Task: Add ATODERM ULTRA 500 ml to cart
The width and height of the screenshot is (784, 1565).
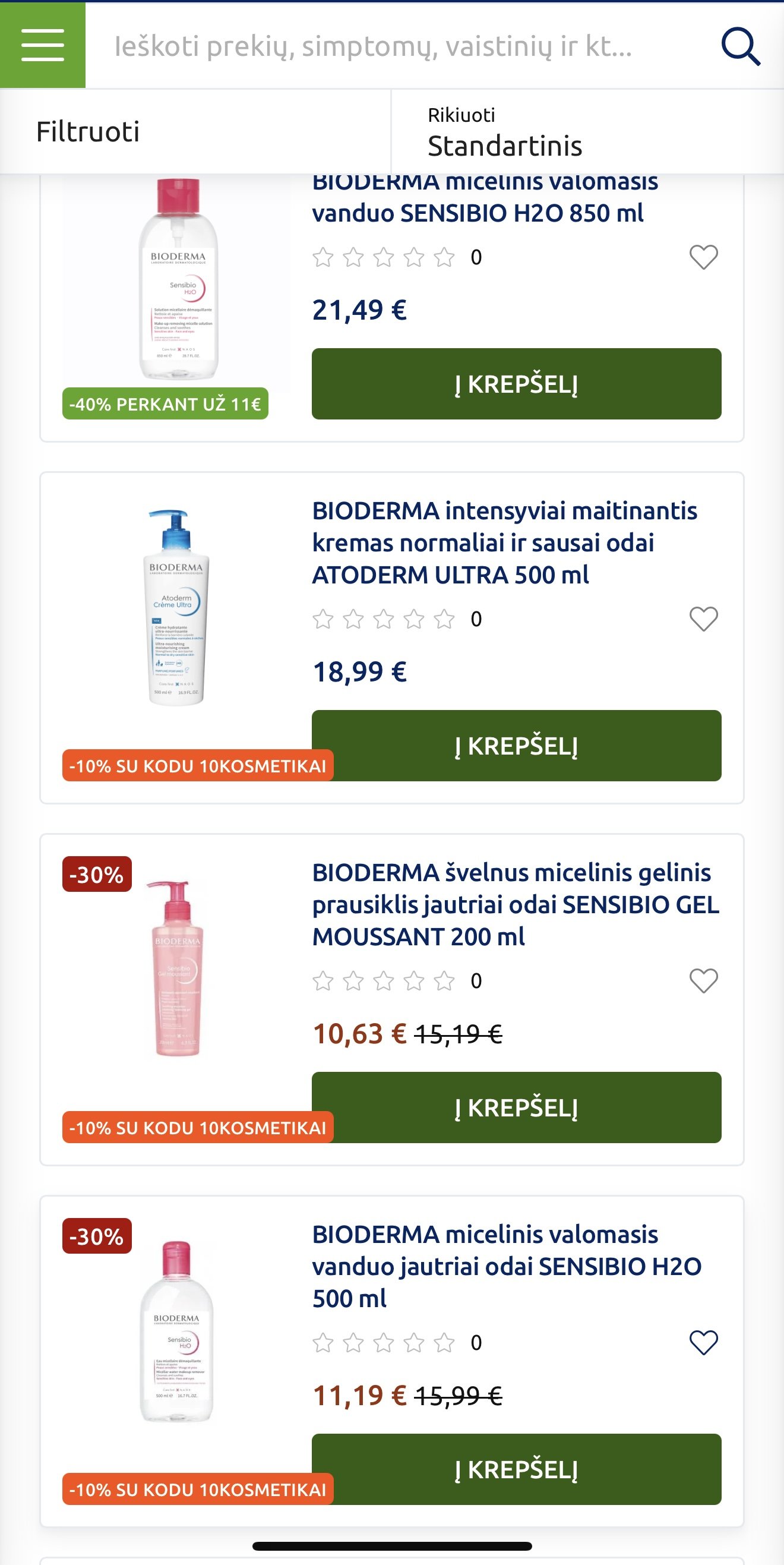Action: (516, 746)
